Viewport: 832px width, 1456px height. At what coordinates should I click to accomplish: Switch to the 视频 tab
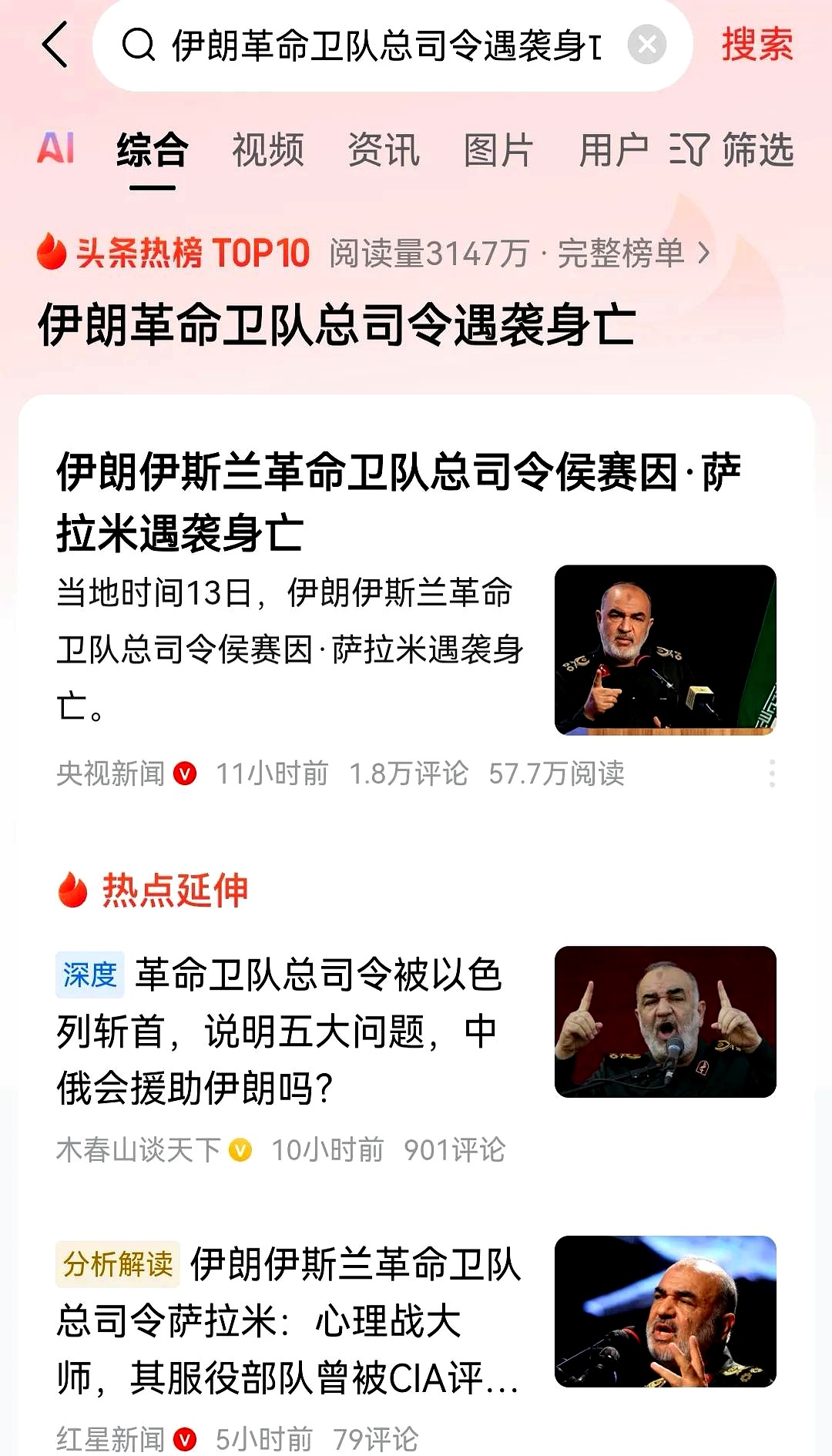(x=270, y=150)
